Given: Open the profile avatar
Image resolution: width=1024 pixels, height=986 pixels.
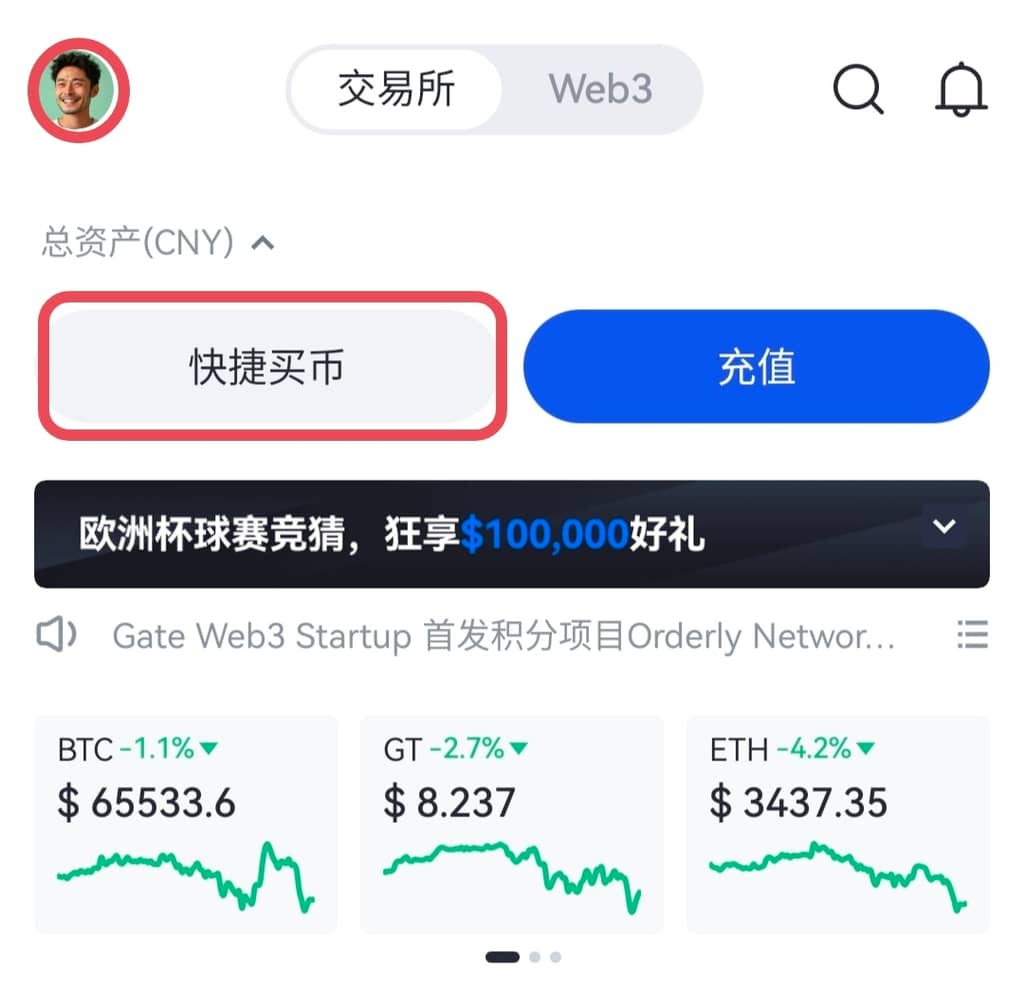Looking at the screenshot, I should [78, 90].
